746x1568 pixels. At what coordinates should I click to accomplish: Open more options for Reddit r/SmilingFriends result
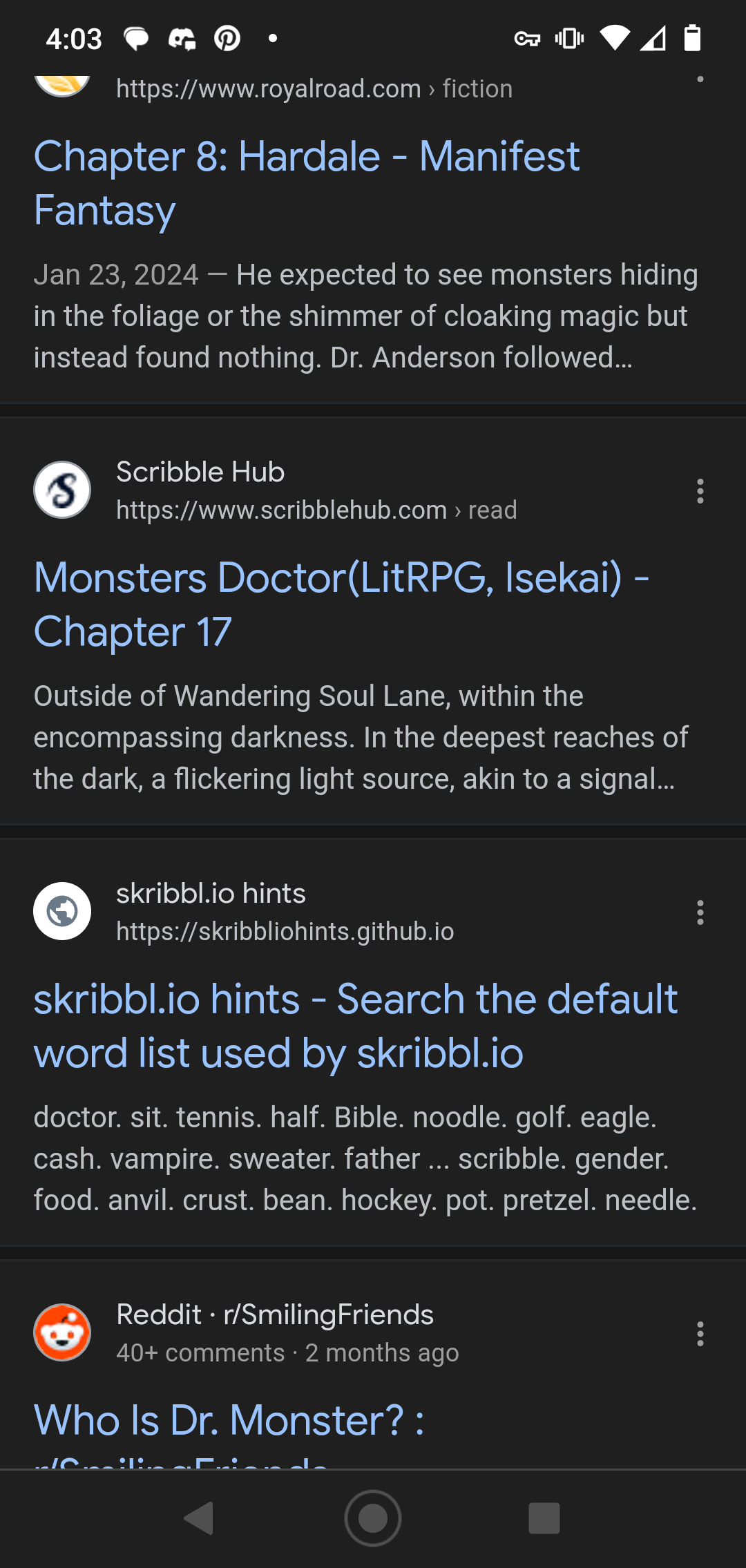(x=700, y=1334)
